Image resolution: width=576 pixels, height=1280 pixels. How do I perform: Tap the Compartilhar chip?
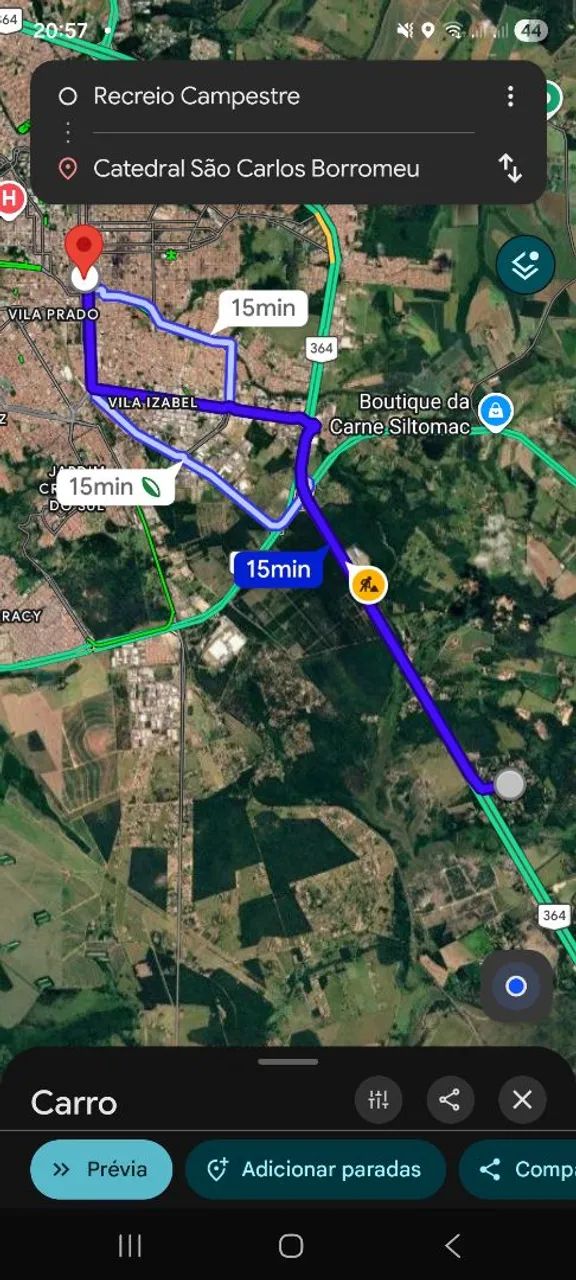[518, 1169]
